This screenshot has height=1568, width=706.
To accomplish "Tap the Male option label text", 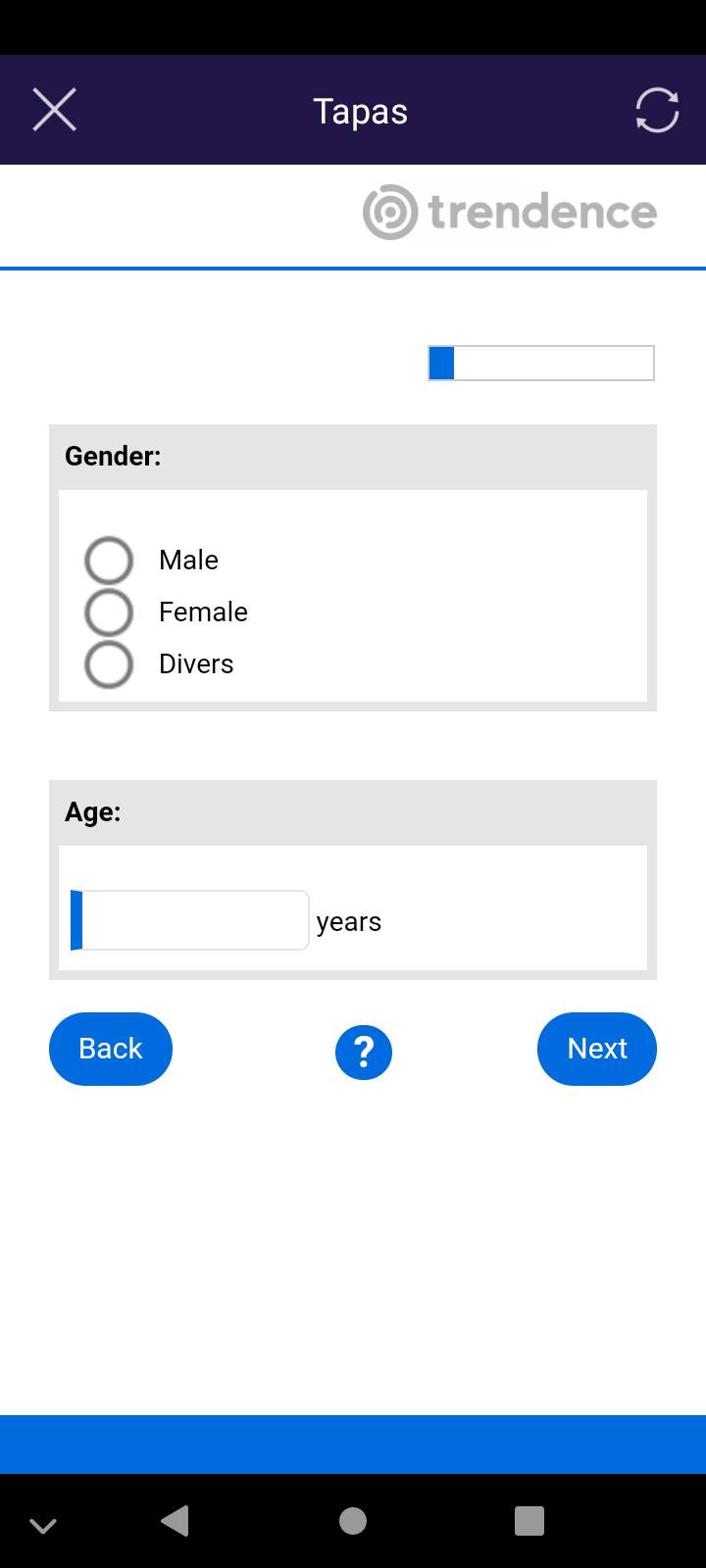I will 188,560.
